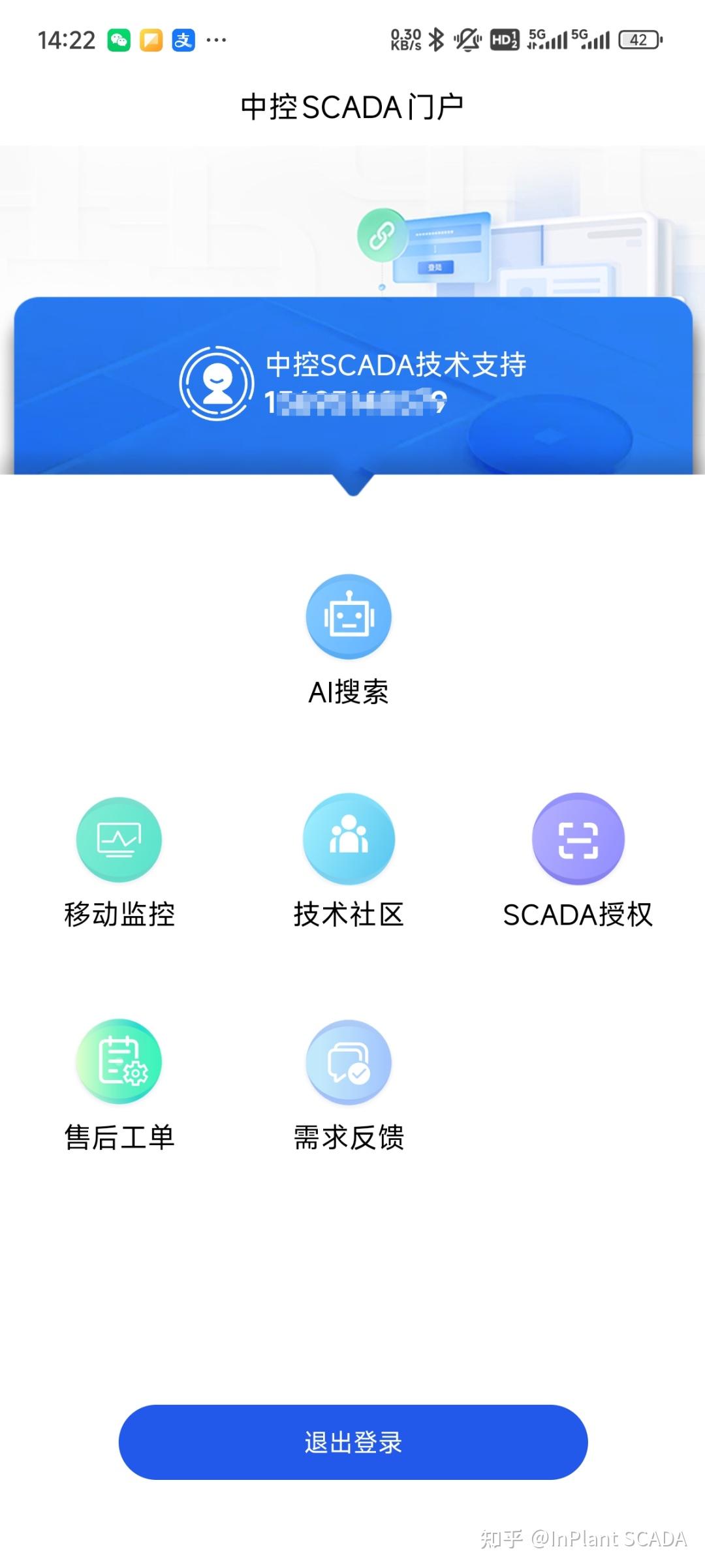This screenshot has height=1568, width=705.
Task: Open the AI搜索 robot icon
Action: [350, 617]
